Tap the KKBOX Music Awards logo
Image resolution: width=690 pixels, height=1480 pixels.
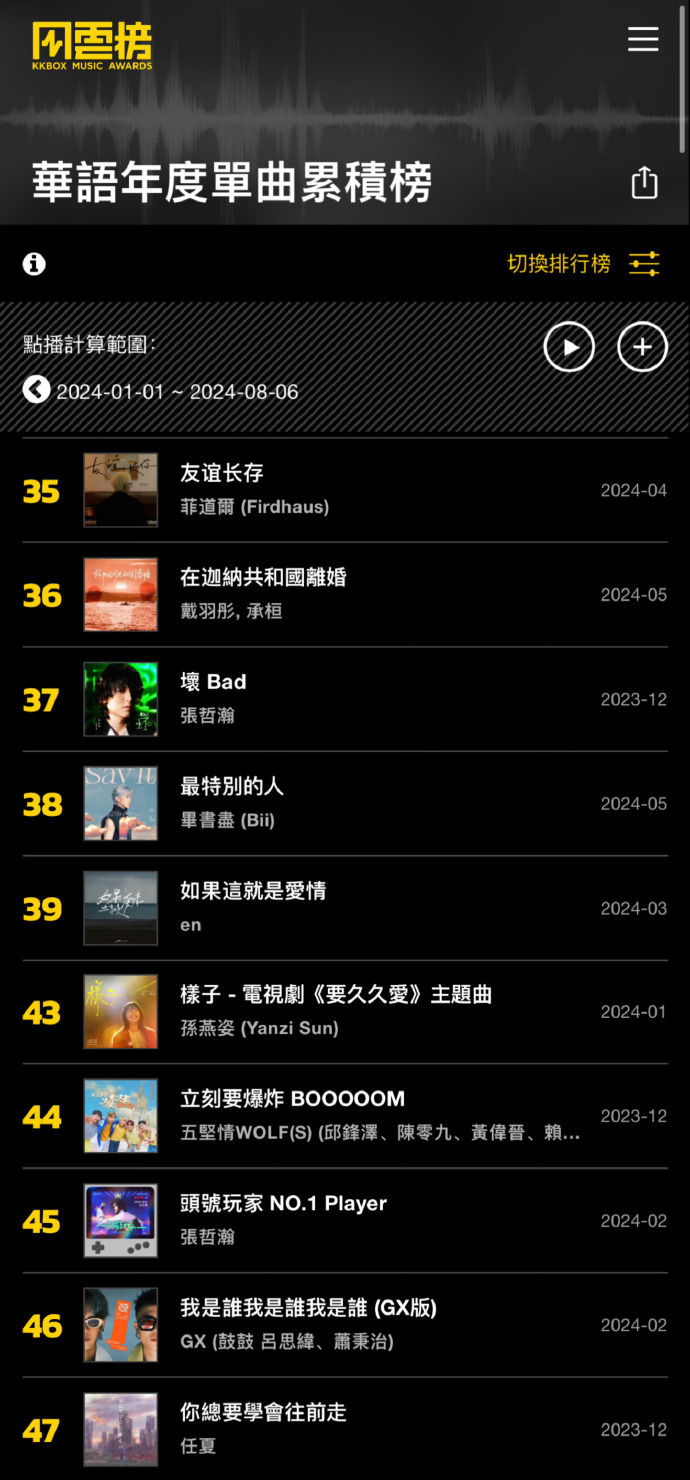tap(92, 45)
